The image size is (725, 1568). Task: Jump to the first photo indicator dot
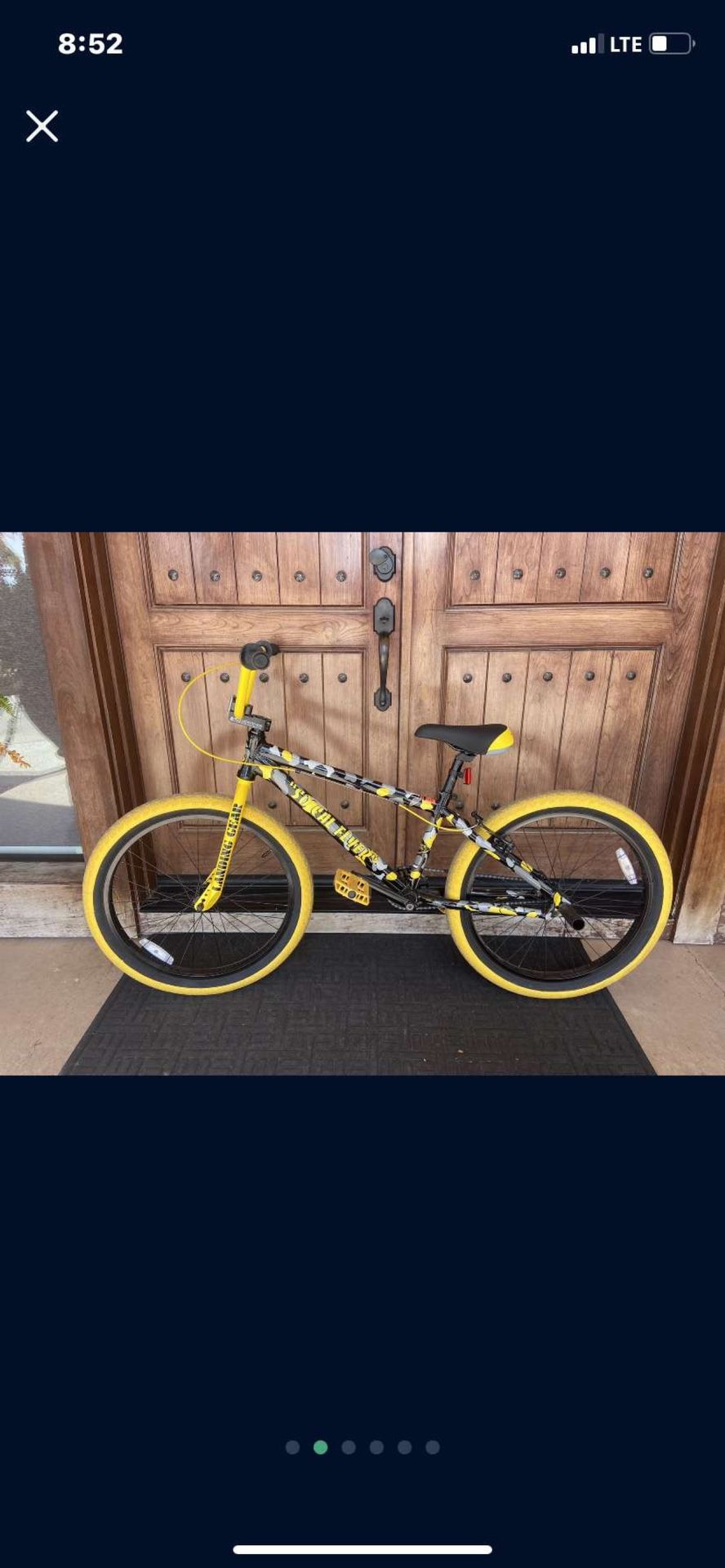[292, 1447]
